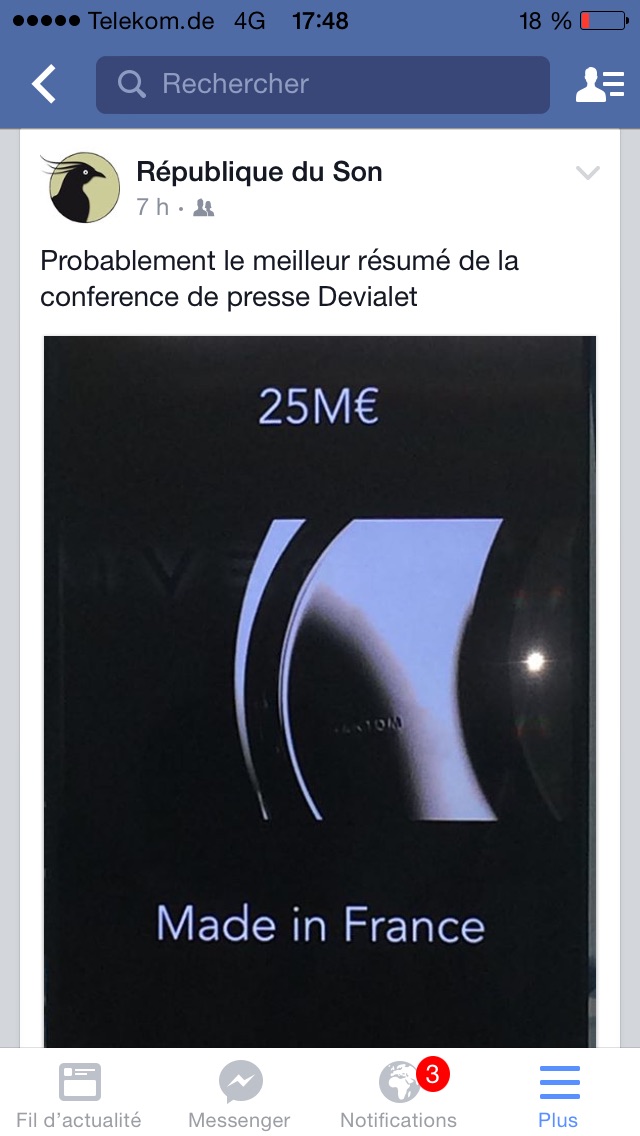Screen dimensions: 640x1136
Task: Open République du Son's profile picture
Action: [84, 187]
